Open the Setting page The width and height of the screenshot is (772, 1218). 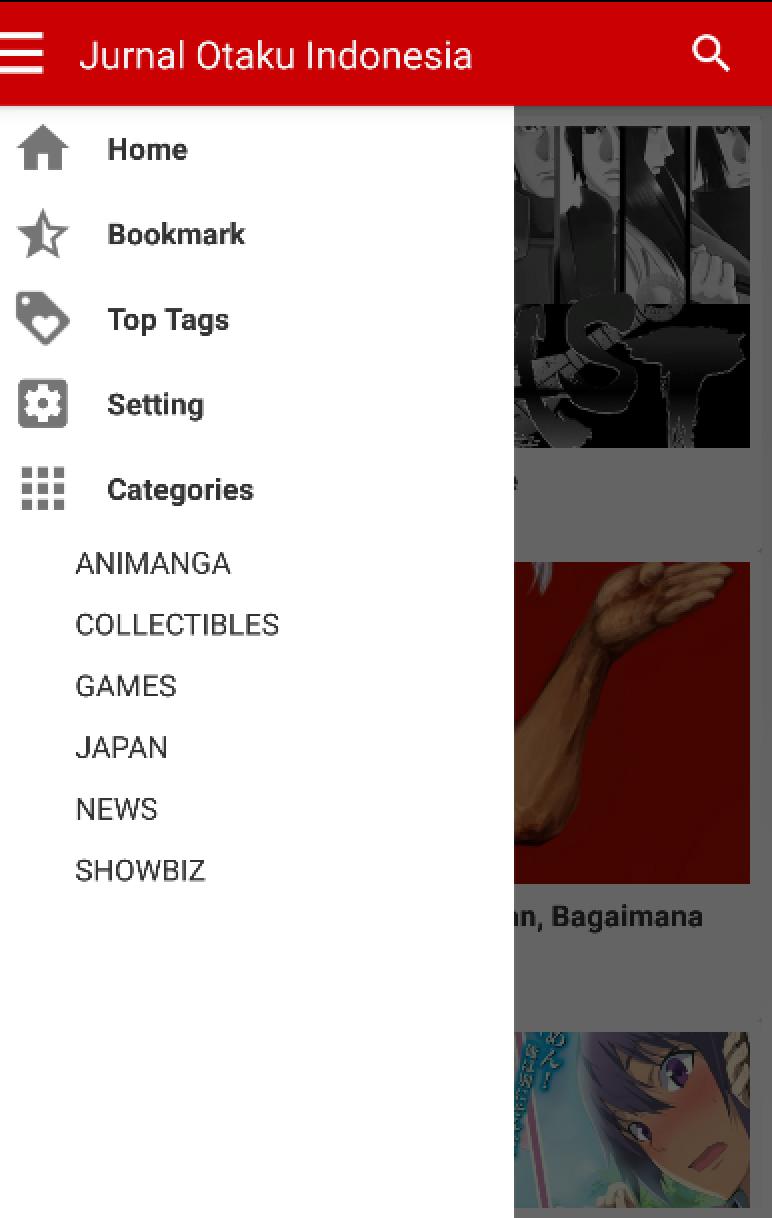tap(155, 405)
